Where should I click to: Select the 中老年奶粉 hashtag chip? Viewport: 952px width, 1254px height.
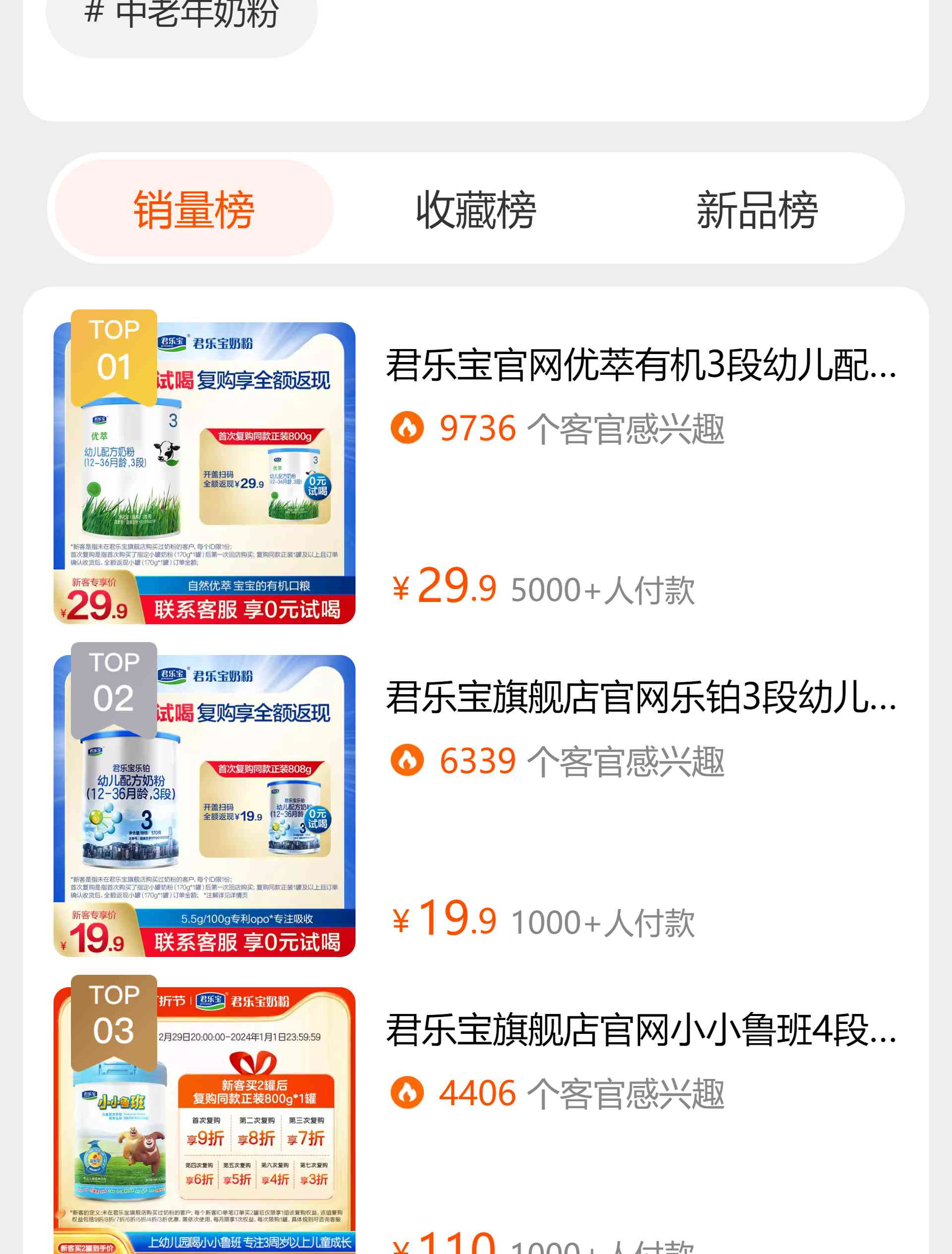(181, 17)
